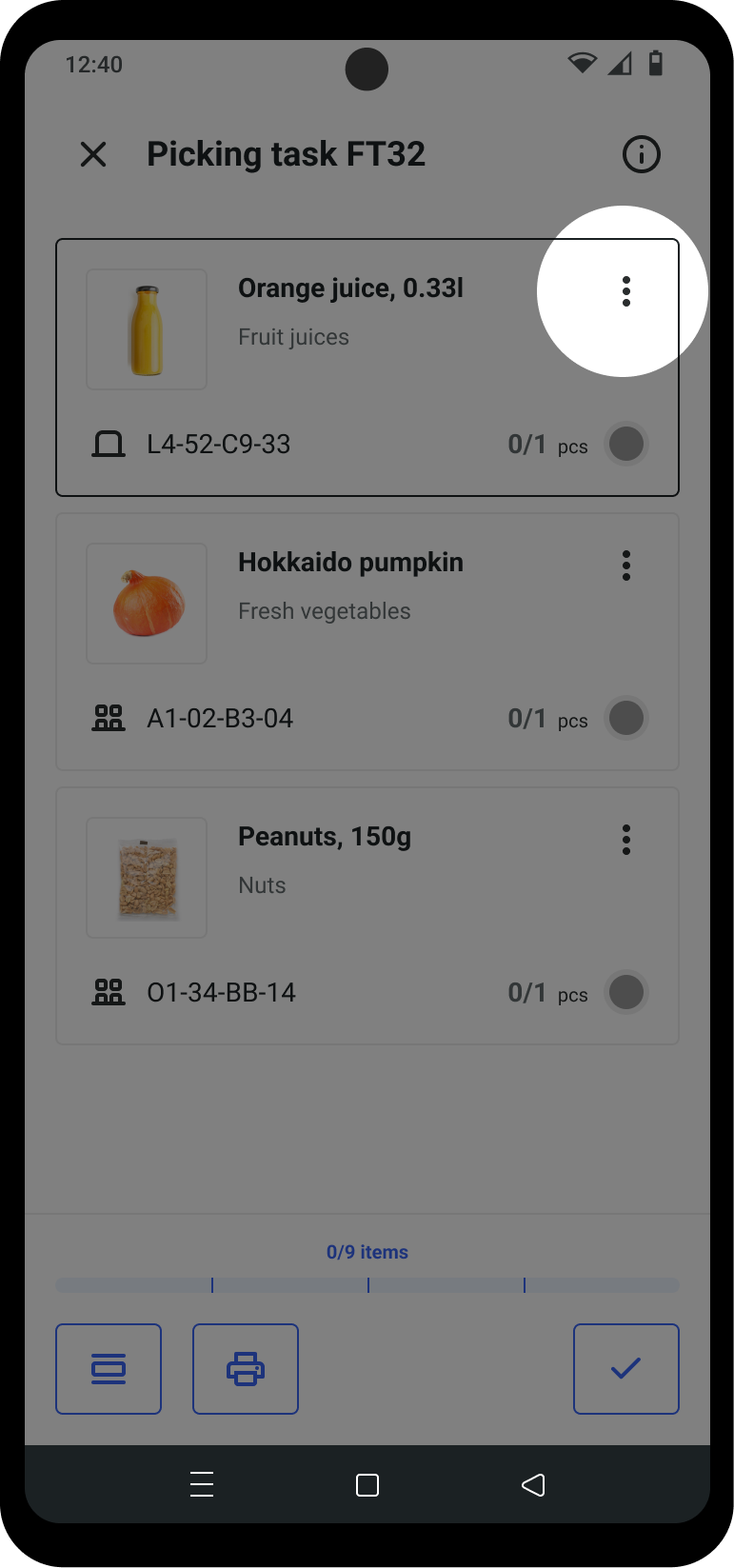The width and height of the screenshot is (734, 1568).
Task: Mark Orange juice as picked
Action: [625, 444]
